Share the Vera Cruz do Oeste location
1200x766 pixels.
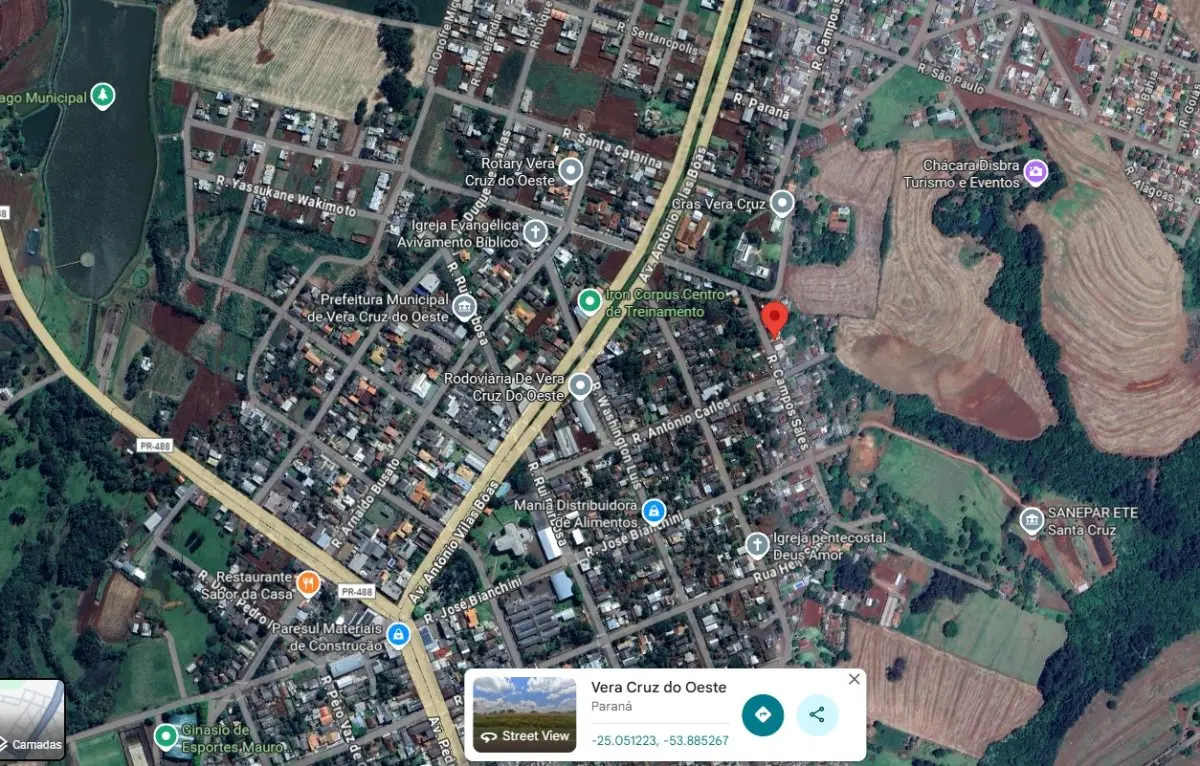(x=817, y=715)
